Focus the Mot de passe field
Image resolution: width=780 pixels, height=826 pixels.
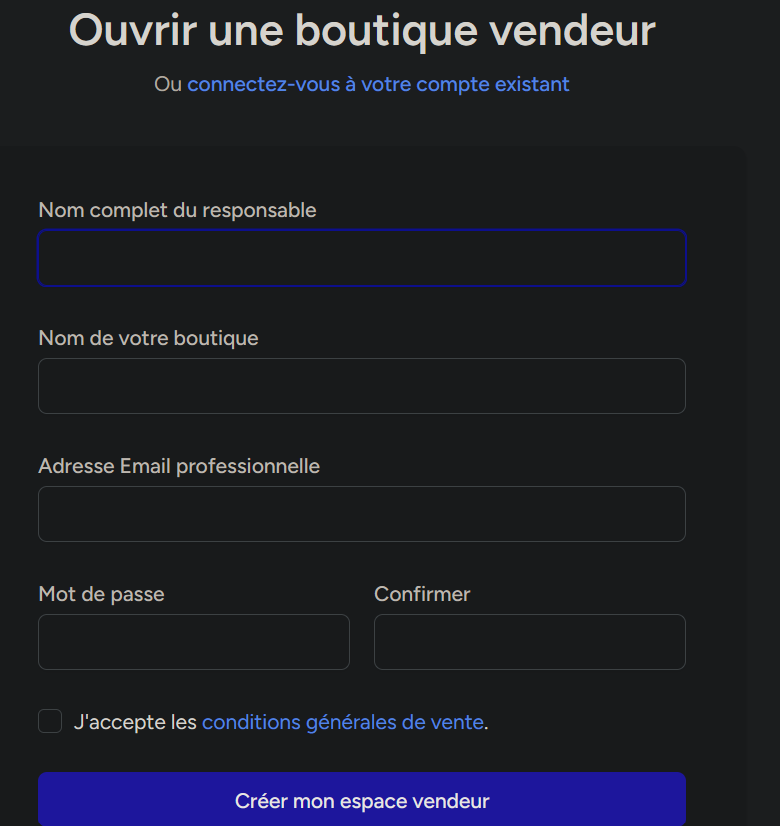pos(194,642)
